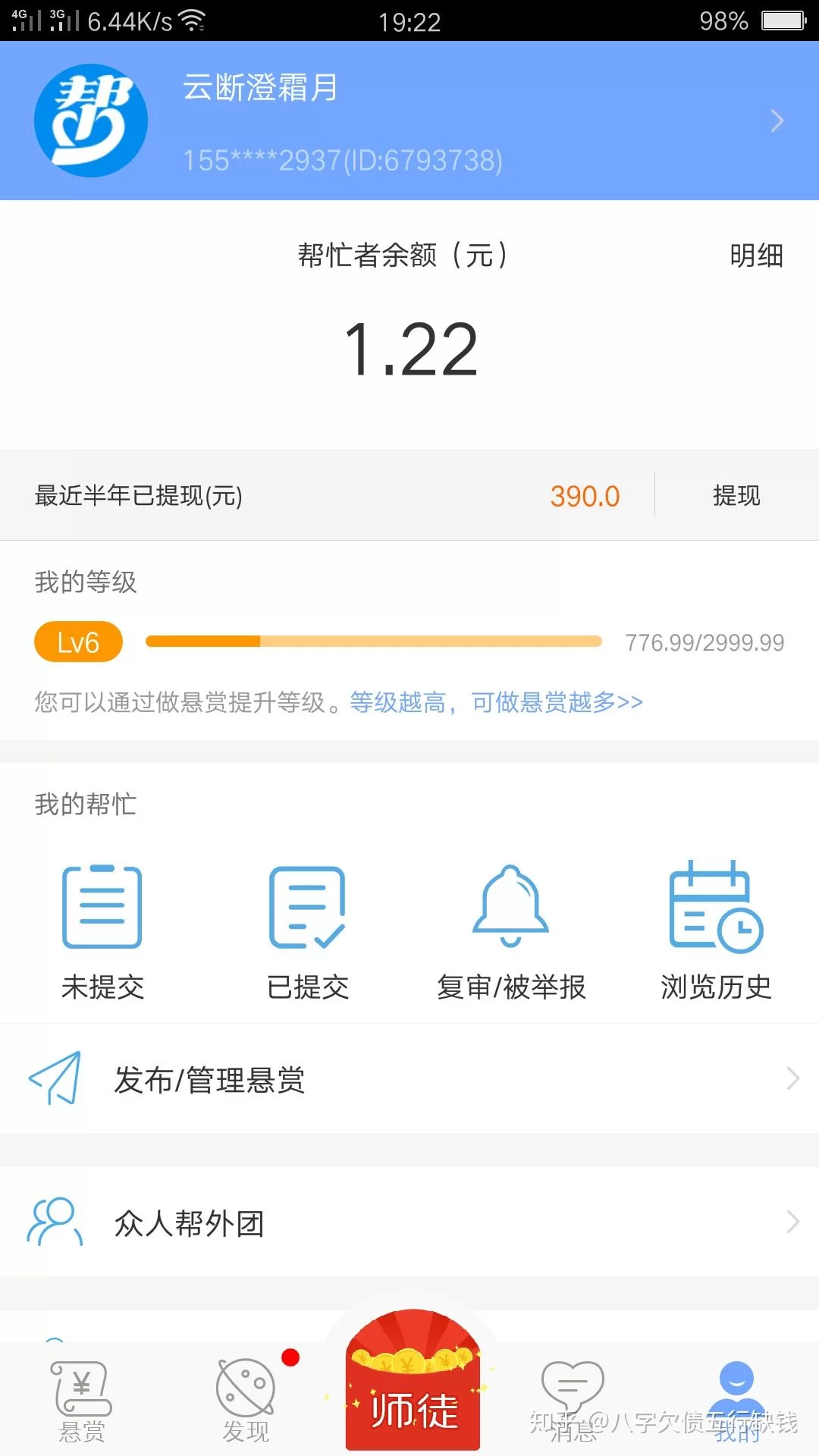Screen dimensions: 819x1456
Task: Open 明细 balance details
Action: coord(756,256)
